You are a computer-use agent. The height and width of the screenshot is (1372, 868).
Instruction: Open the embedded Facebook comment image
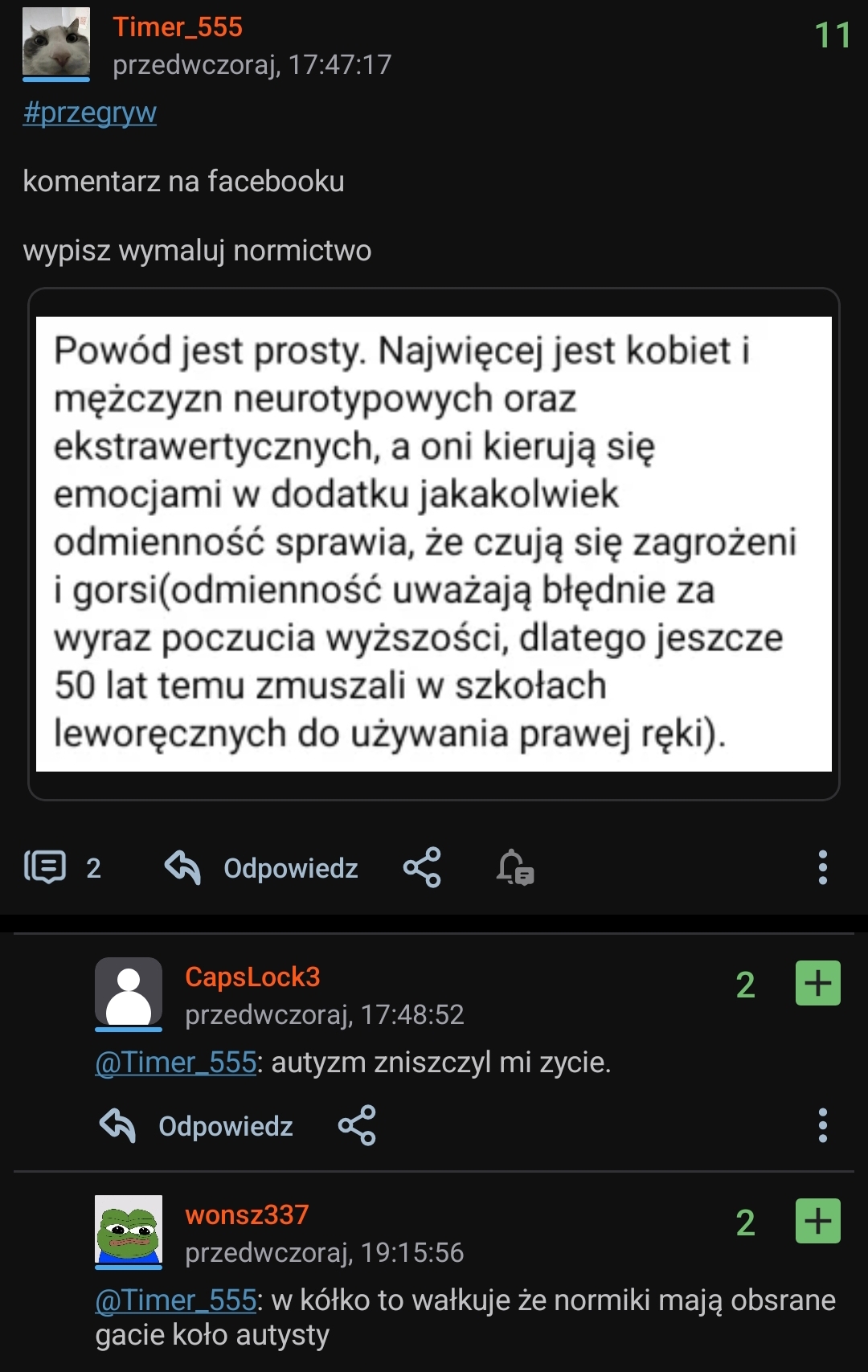tap(434, 544)
